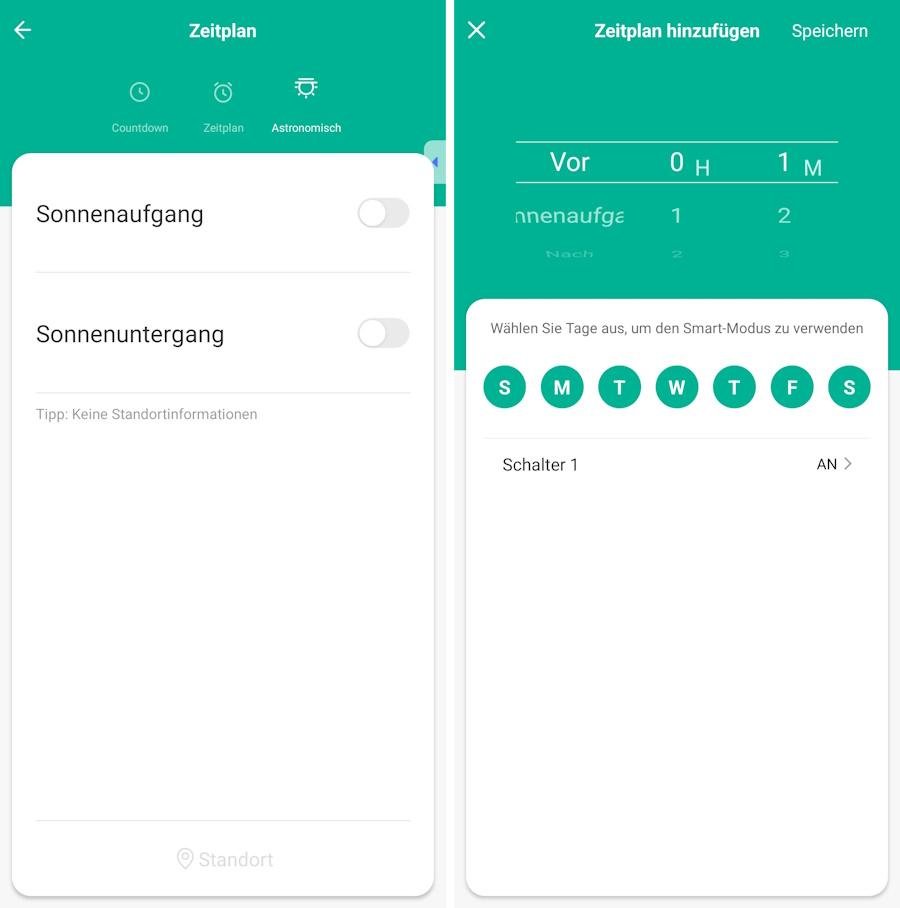Toggle the W day circle
Screen dimensions: 900x908
[677, 387]
